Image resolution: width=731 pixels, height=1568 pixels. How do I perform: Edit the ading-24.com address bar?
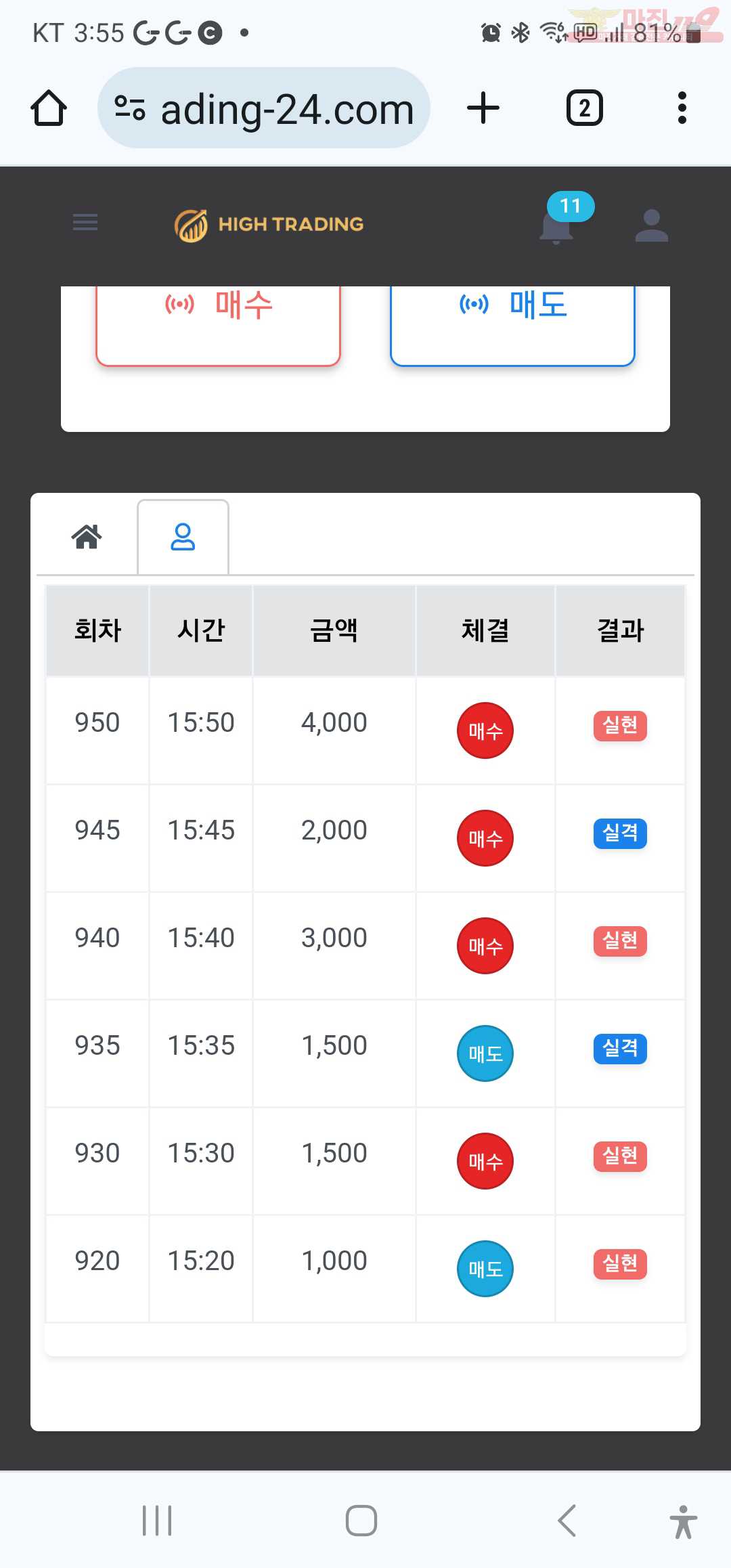(x=264, y=108)
